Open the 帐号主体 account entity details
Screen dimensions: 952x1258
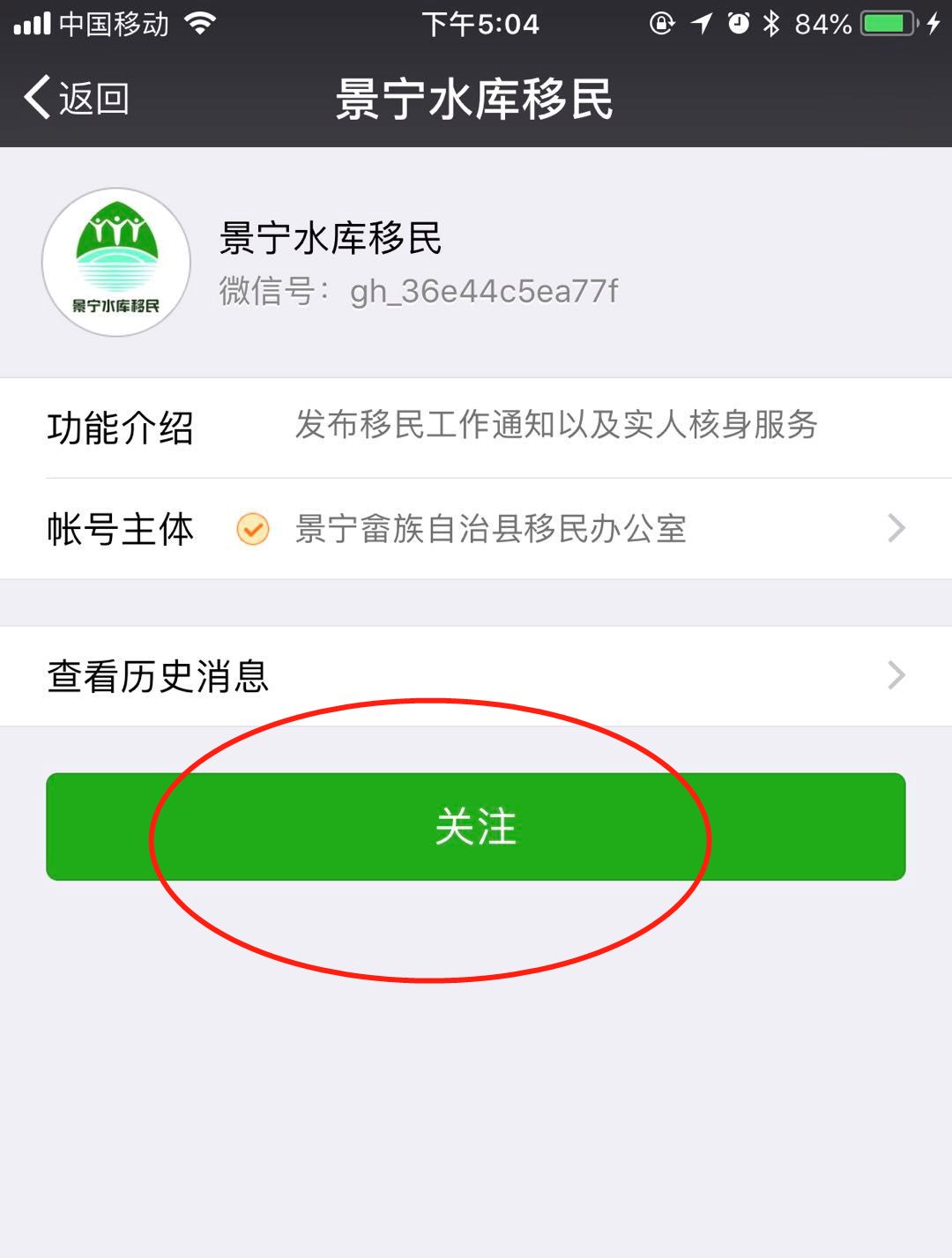tap(476, 529)
